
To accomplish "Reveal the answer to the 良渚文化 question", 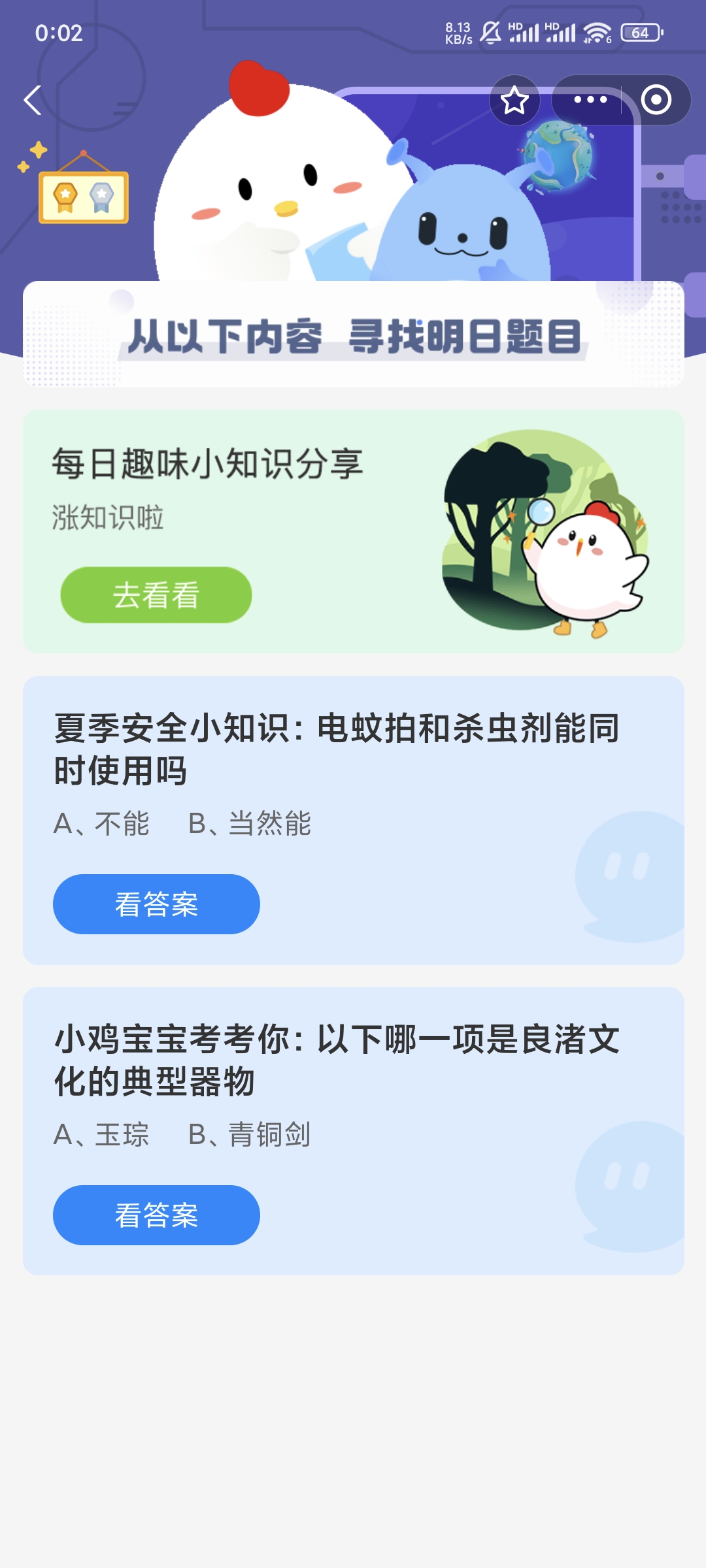I will click(x=156, y=1215).
